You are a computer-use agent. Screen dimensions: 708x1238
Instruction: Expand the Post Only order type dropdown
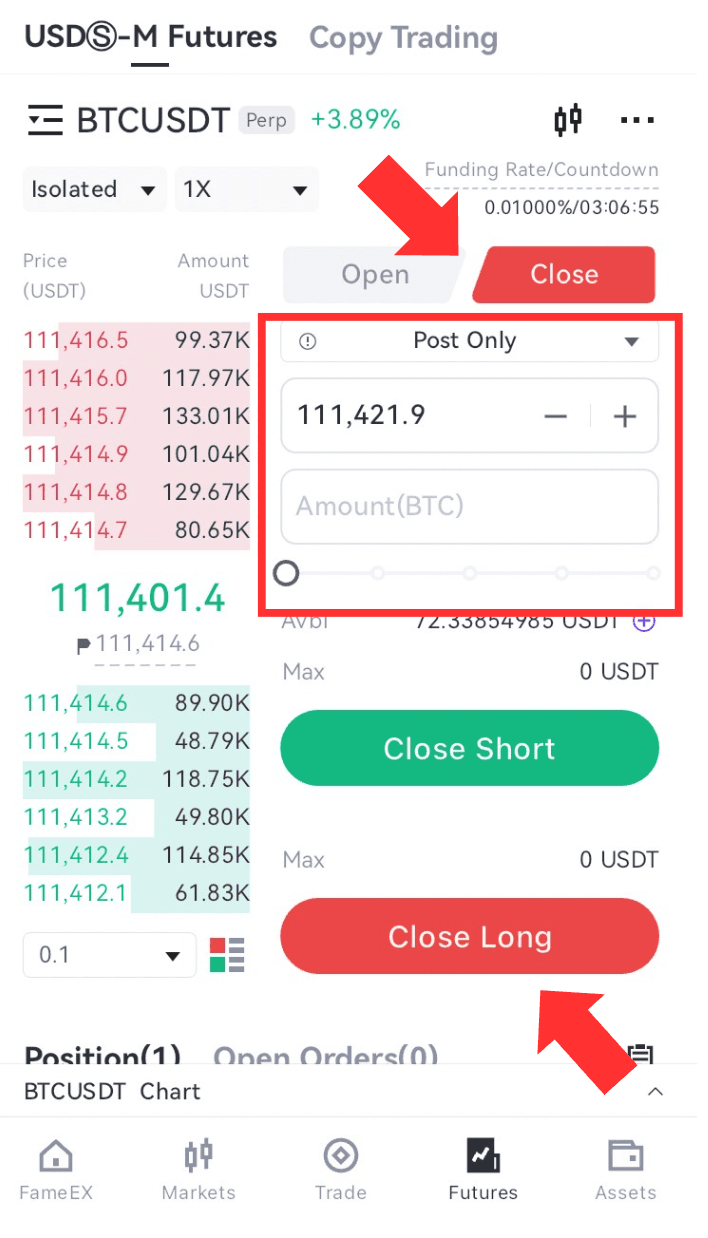point(469,341)
